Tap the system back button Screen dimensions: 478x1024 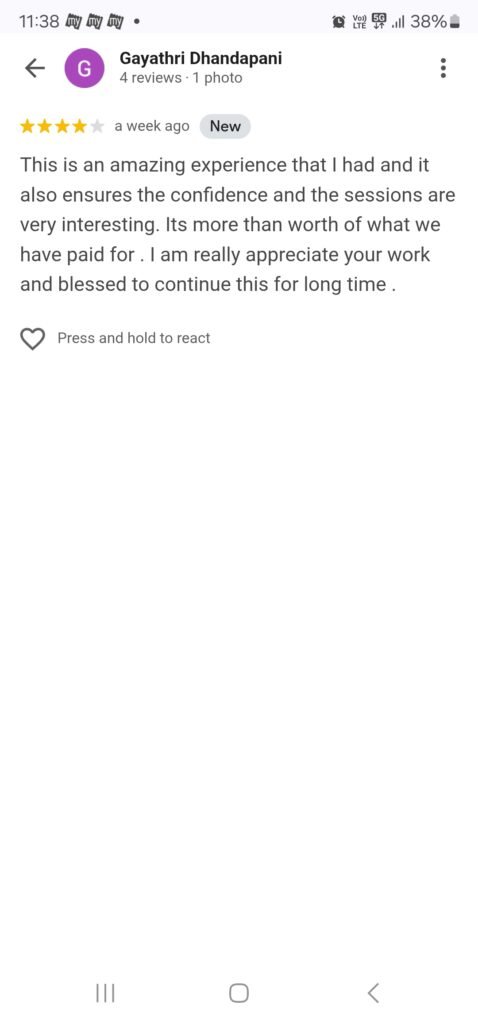(374, 993)
